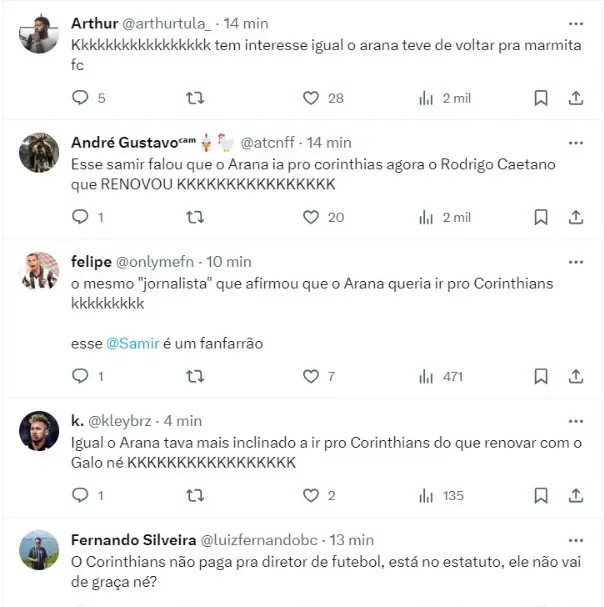
Task: Open overflow menu on Fernando Silveira's tweet
Action: coord(575,539)
